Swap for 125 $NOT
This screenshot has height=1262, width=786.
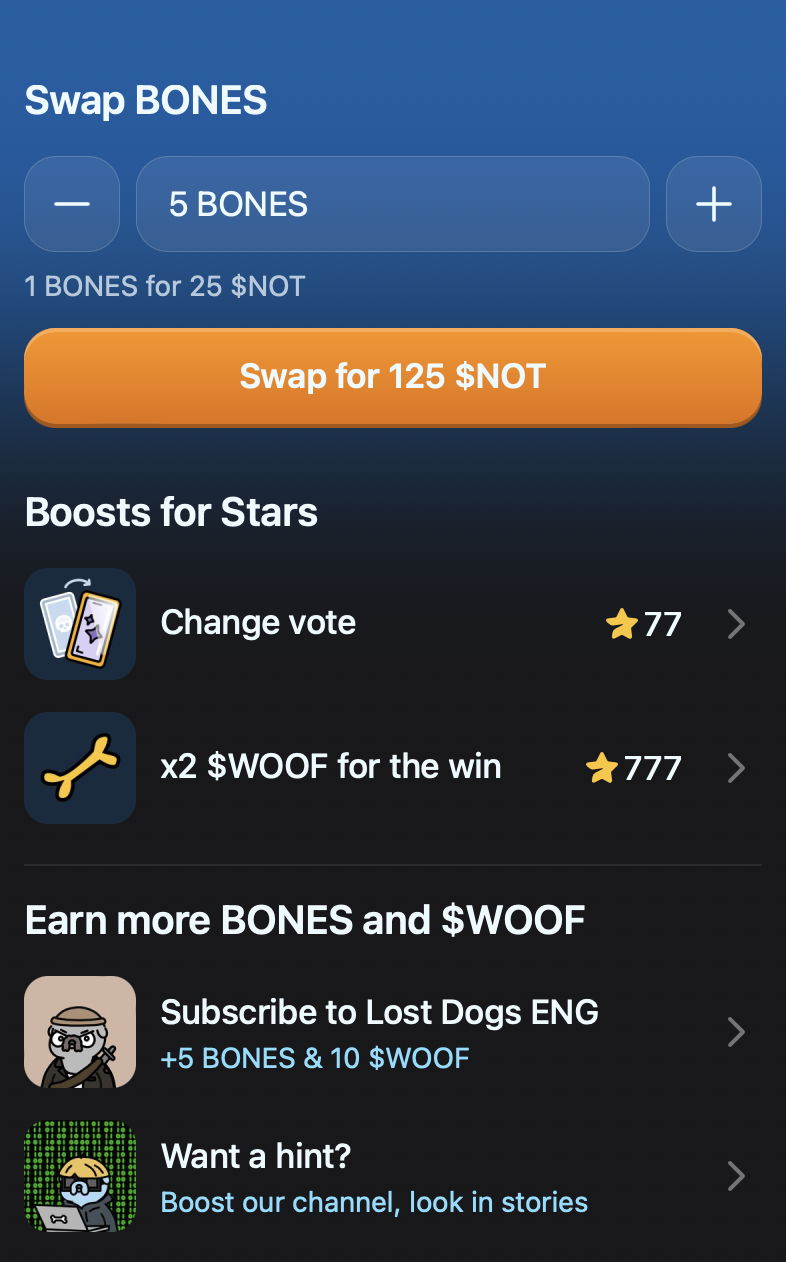click(392, 377)
